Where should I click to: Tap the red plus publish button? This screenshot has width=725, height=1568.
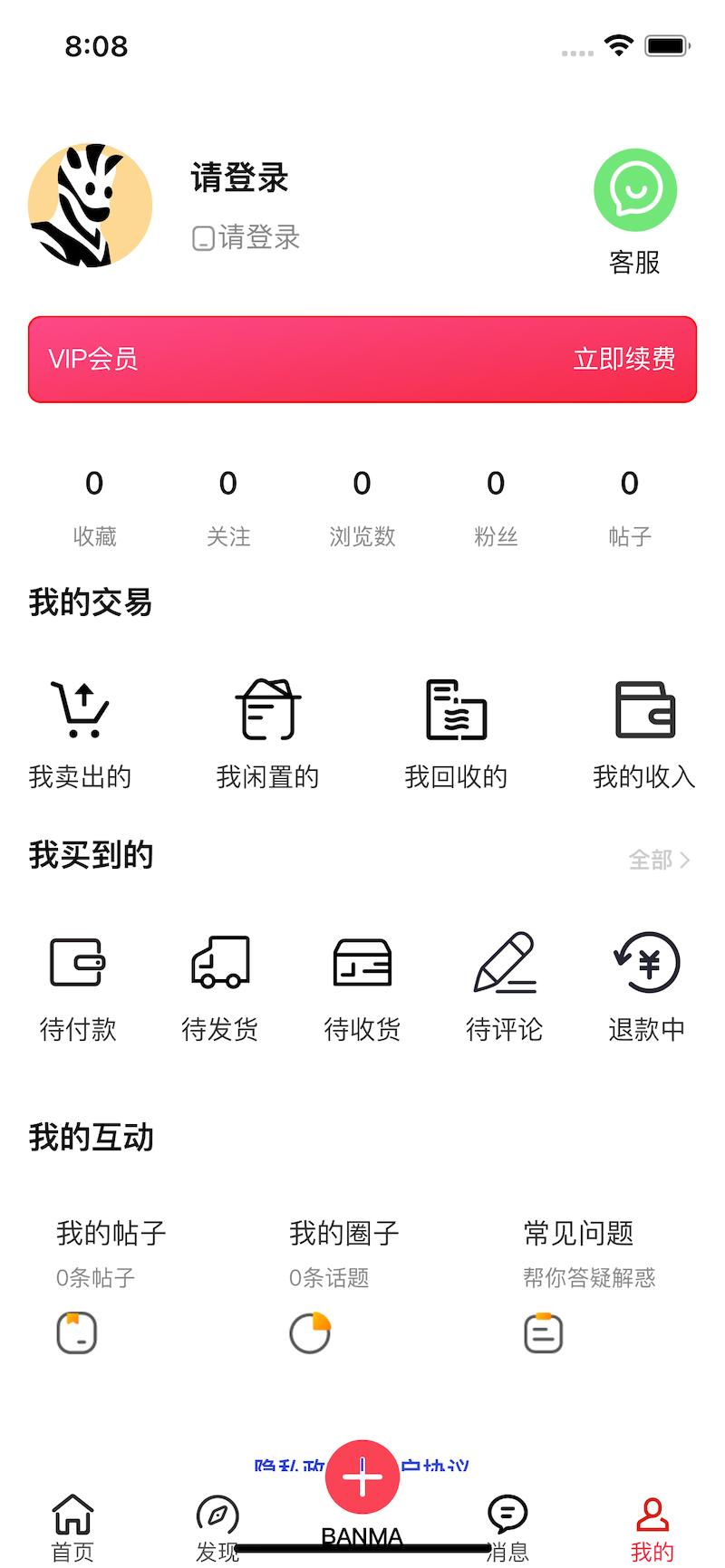coord(362,1477)
